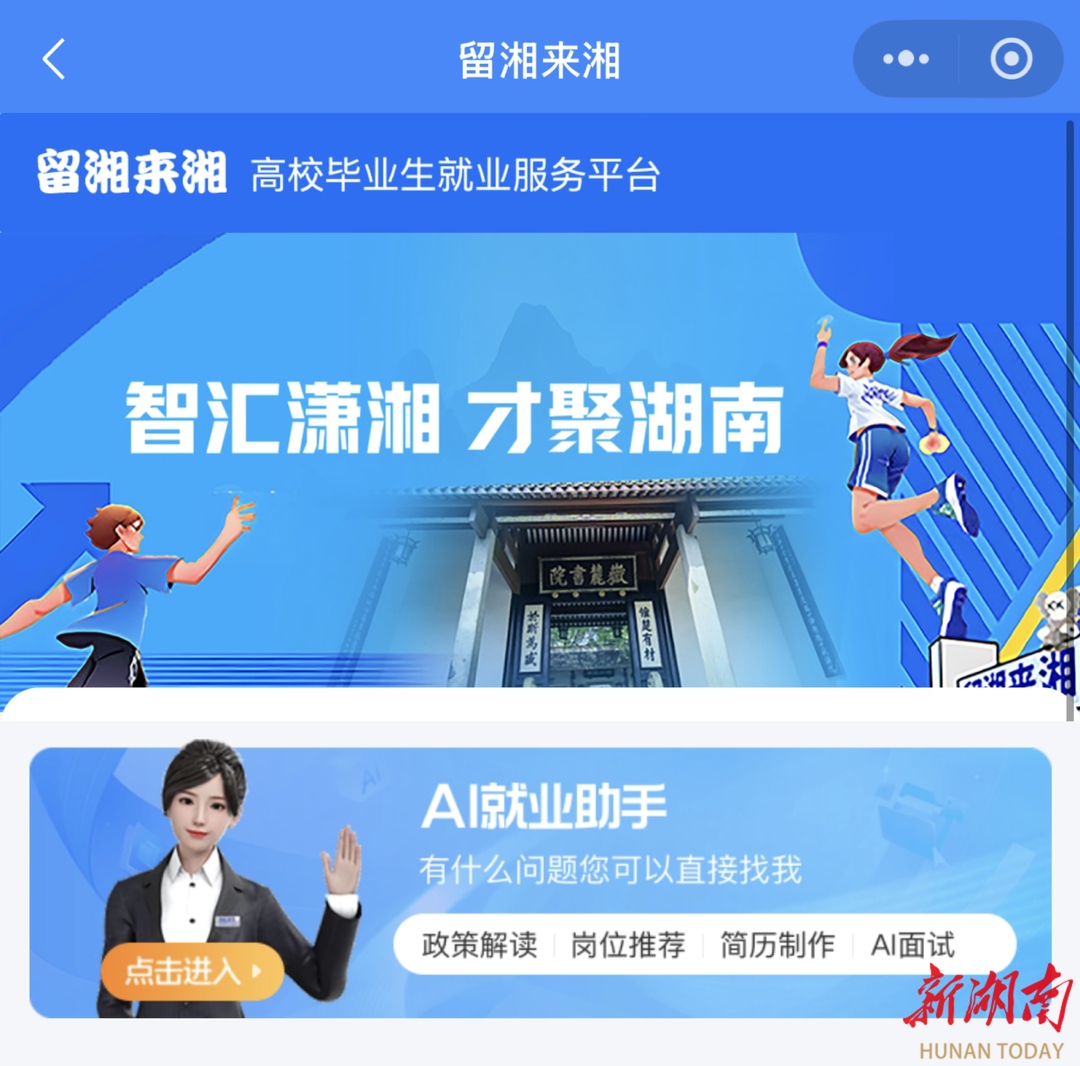Close the mini program via the circle icon
The width and height of the screenshot is (1080, 1066).
(x=1011, y=60)
